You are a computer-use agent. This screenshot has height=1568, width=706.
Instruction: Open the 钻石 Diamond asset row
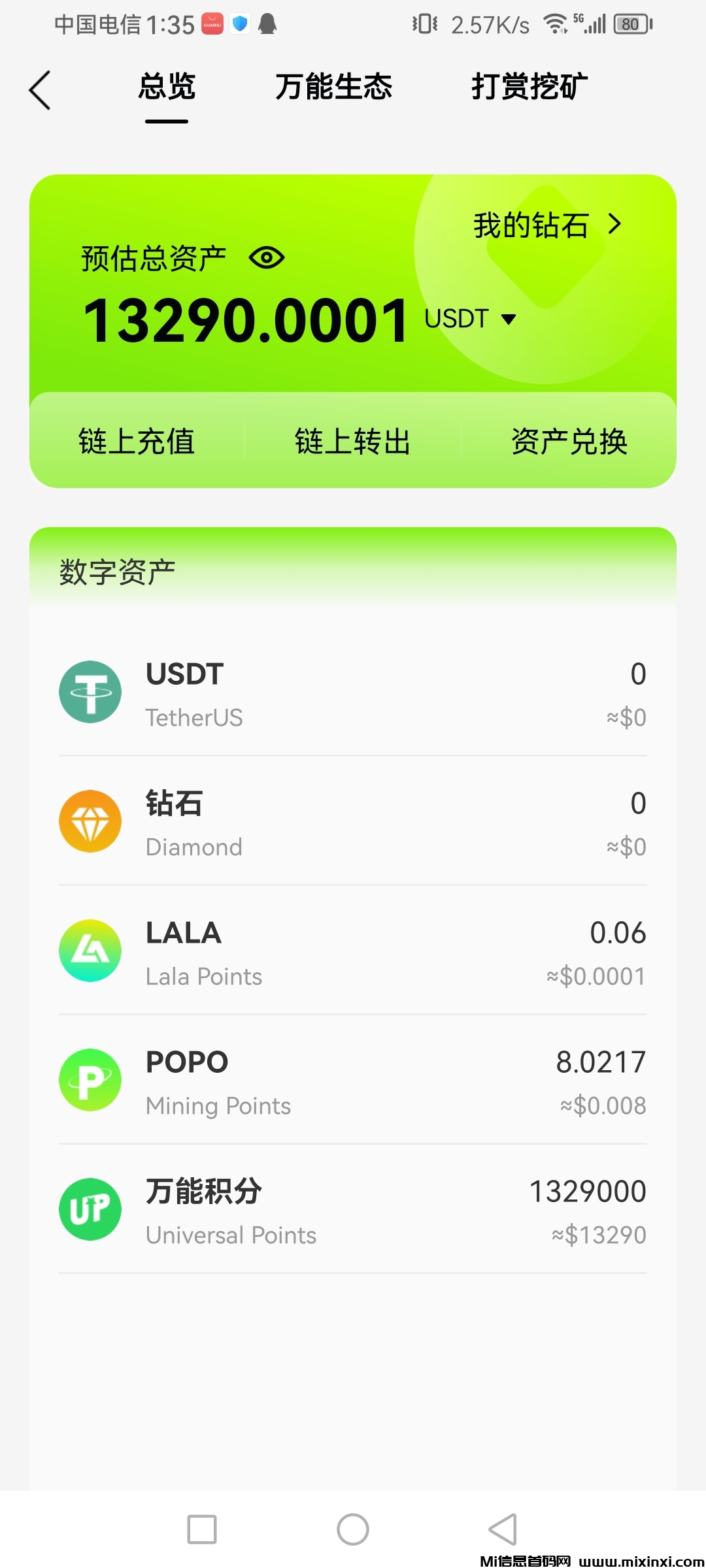pos(353,822)
